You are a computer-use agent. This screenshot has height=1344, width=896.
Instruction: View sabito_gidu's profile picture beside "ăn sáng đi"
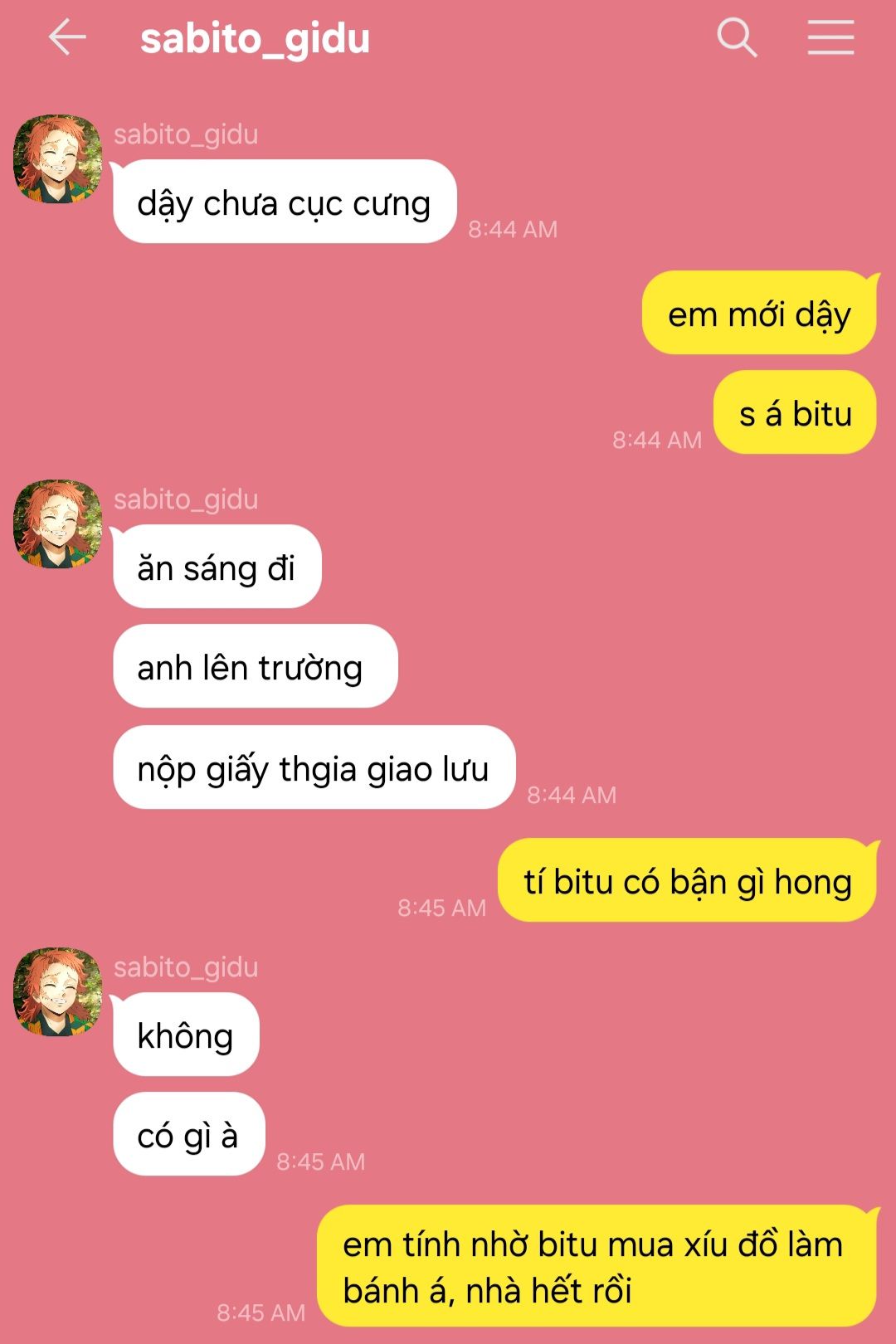coord(57,523)
